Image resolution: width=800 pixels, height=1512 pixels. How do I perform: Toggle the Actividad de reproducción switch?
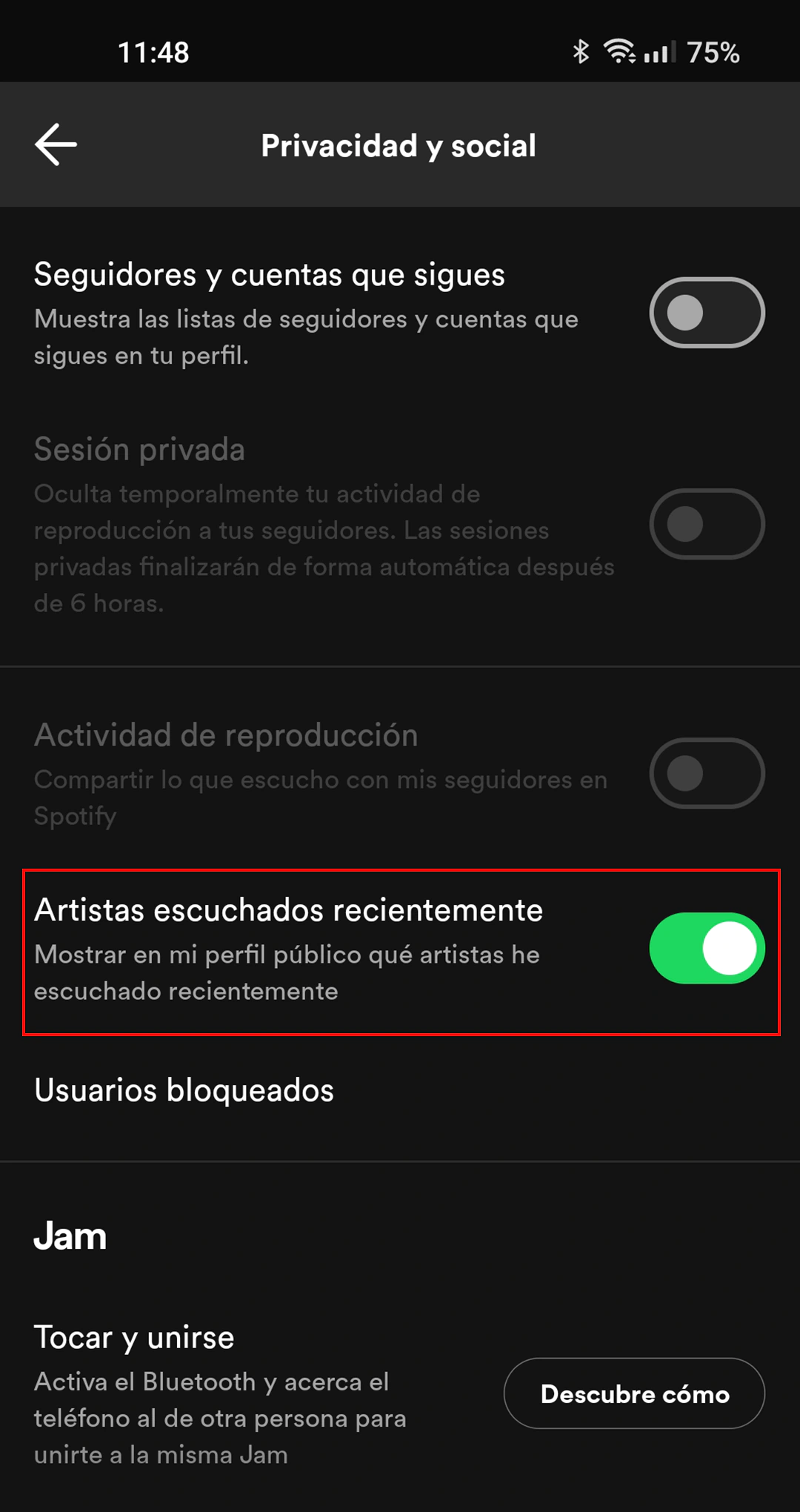(707, 773)
